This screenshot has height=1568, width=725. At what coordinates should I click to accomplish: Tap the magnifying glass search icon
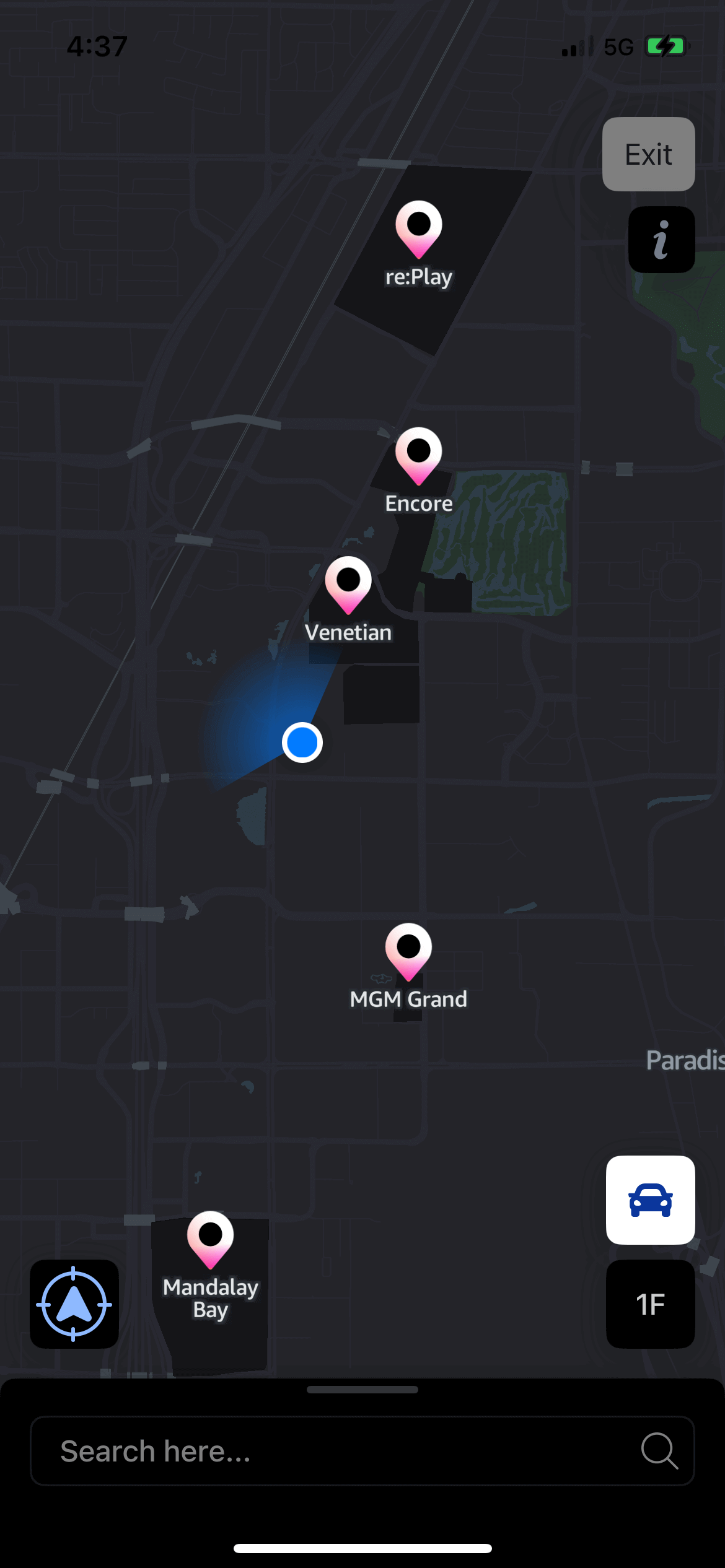coord(659,1451)
